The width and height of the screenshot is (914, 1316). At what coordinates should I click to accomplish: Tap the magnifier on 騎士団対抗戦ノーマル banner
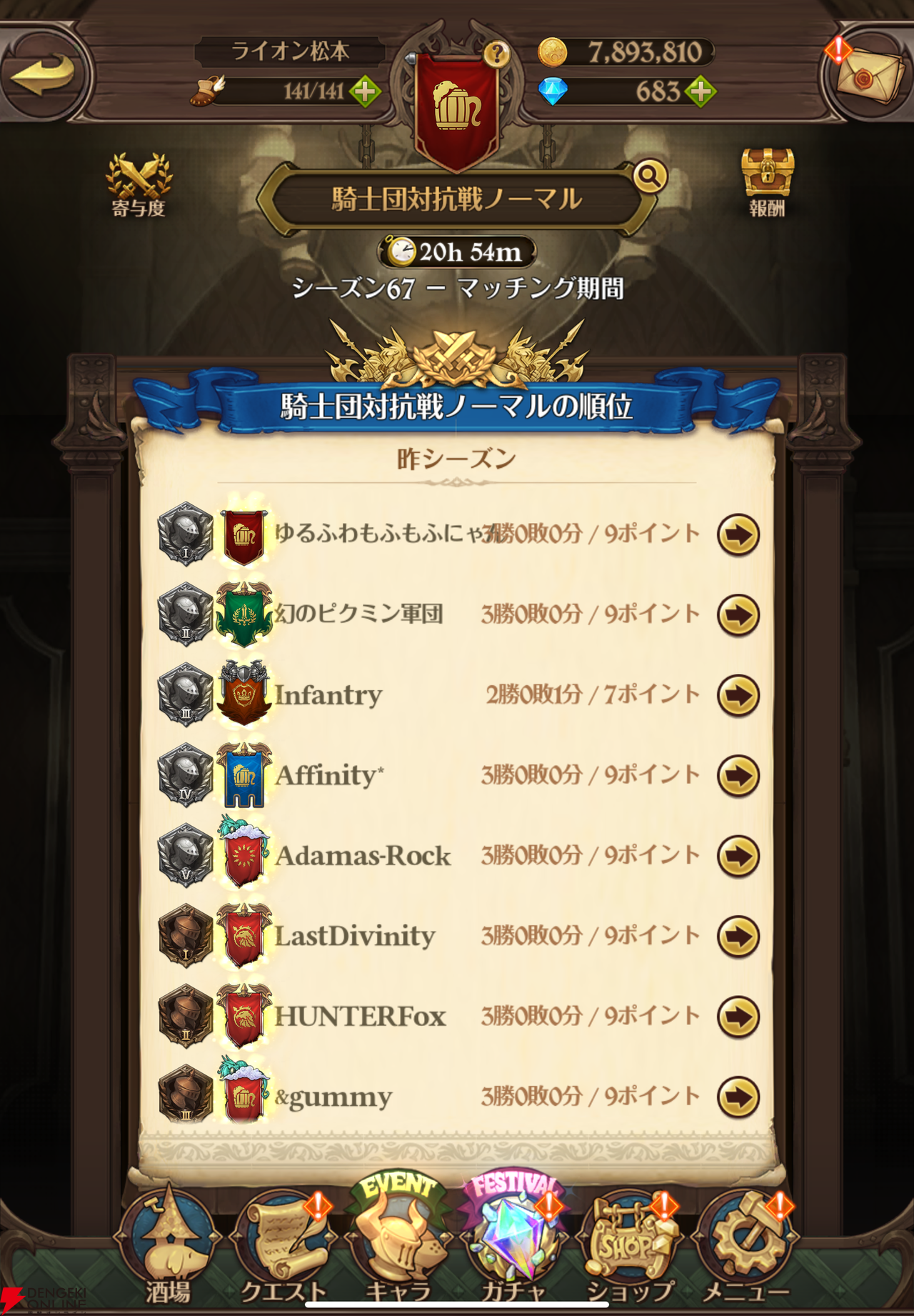(x=649, y=175)
